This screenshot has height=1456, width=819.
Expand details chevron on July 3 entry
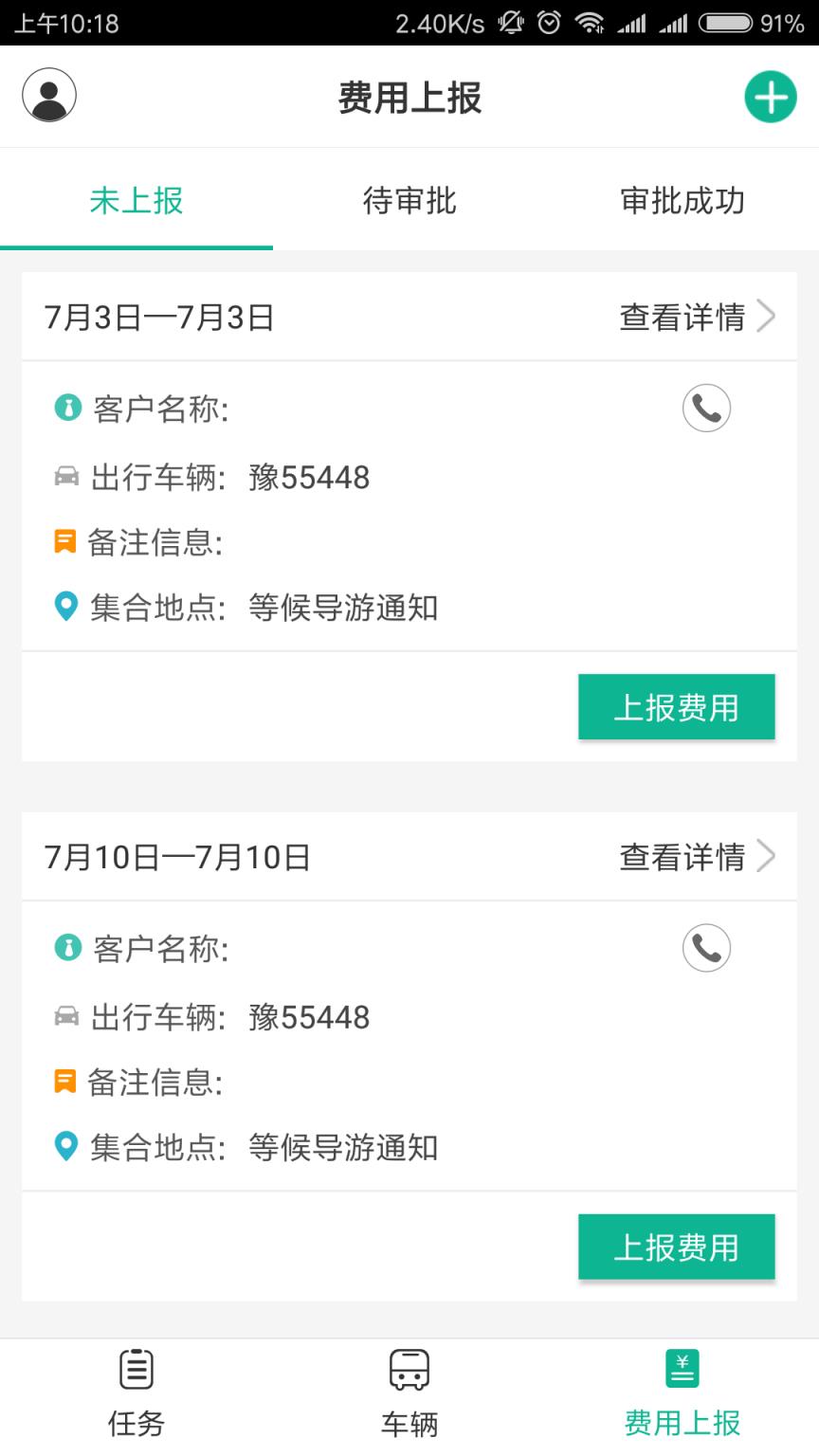(x=766, y=316)
